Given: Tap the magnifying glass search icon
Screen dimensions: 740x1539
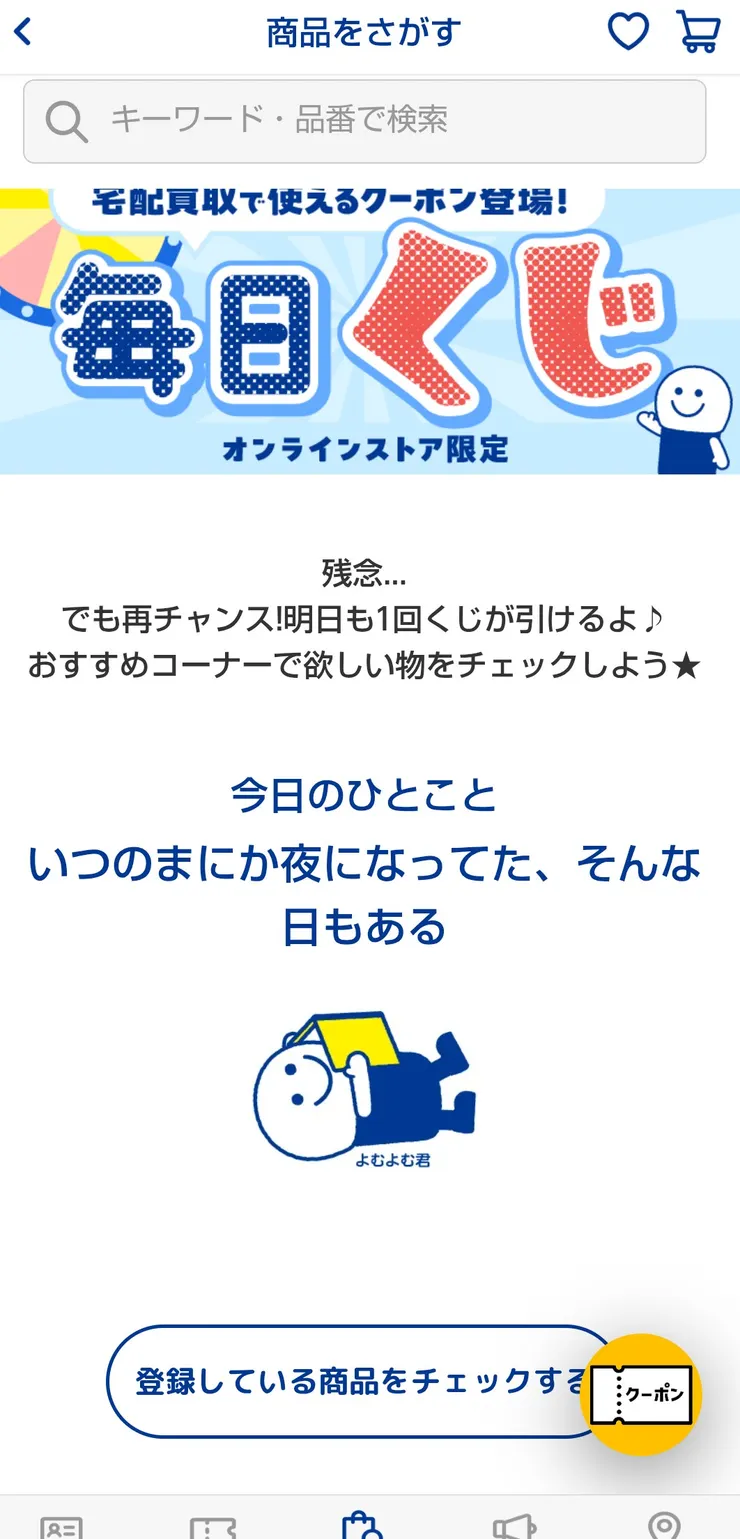Looking at the screenshot, I should pos(64,120).
